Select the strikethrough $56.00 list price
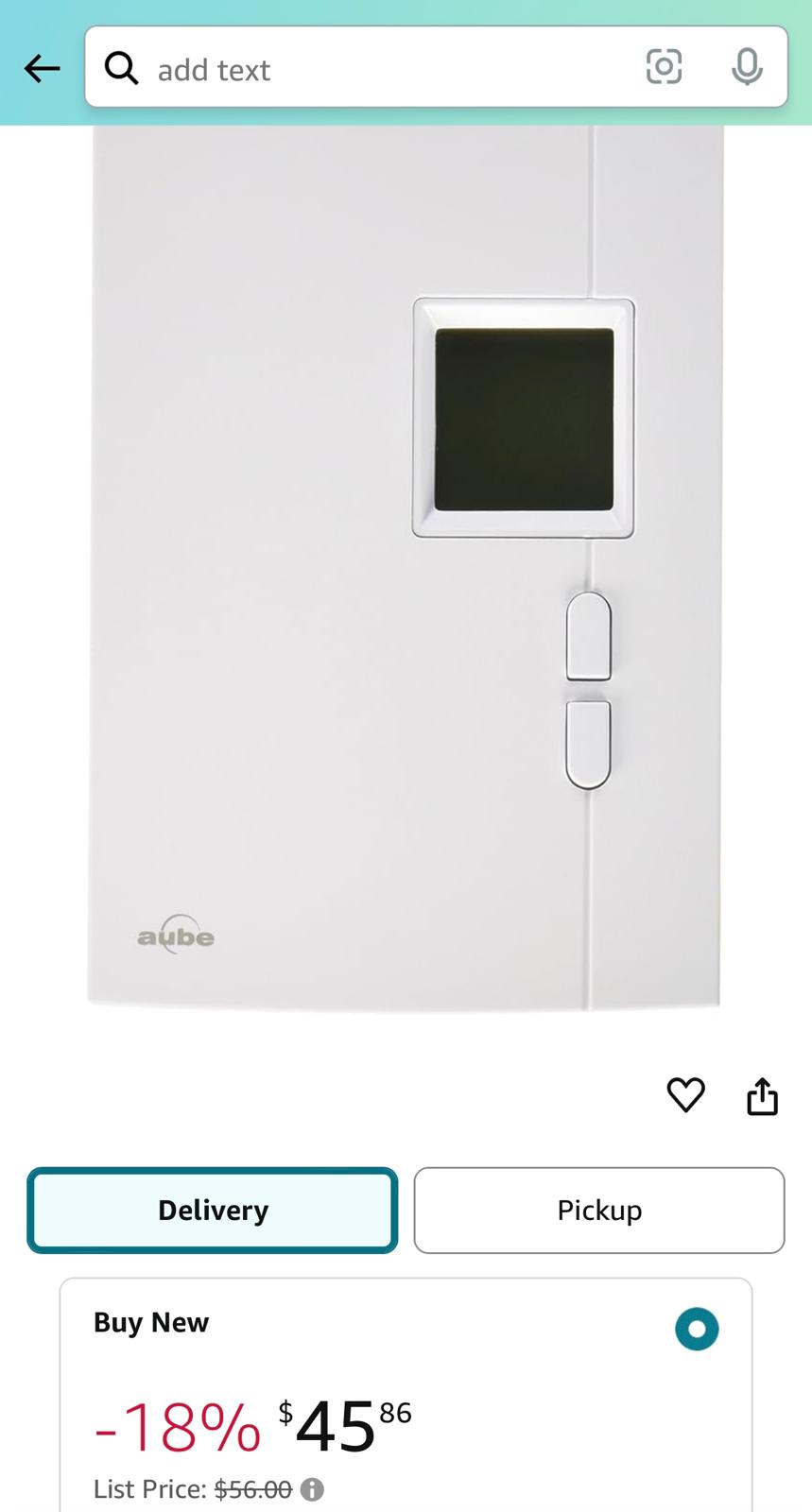The width and height of the screenshot is (812, 1512). tap(251, 1488)
